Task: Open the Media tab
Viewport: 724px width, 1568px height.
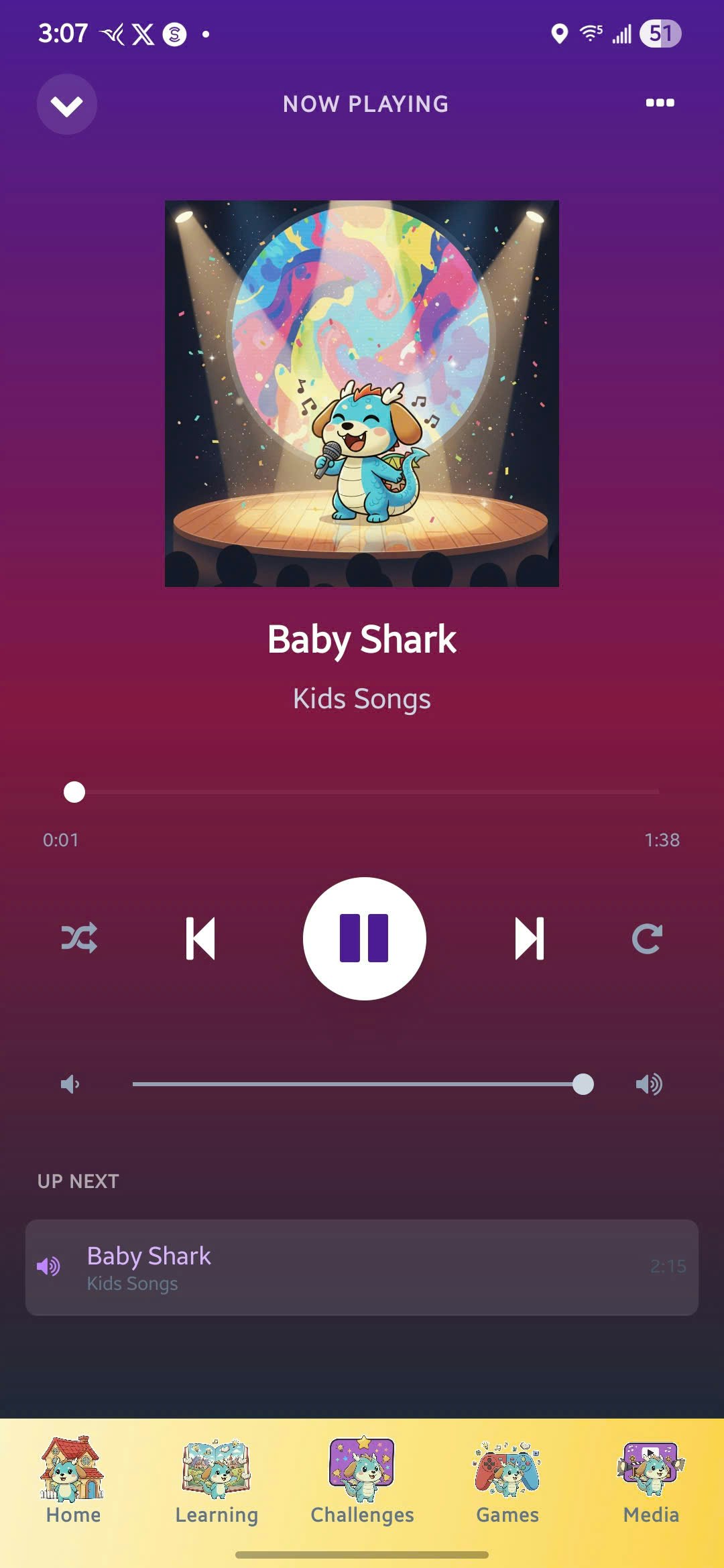Action: (x=651, y=1480)
